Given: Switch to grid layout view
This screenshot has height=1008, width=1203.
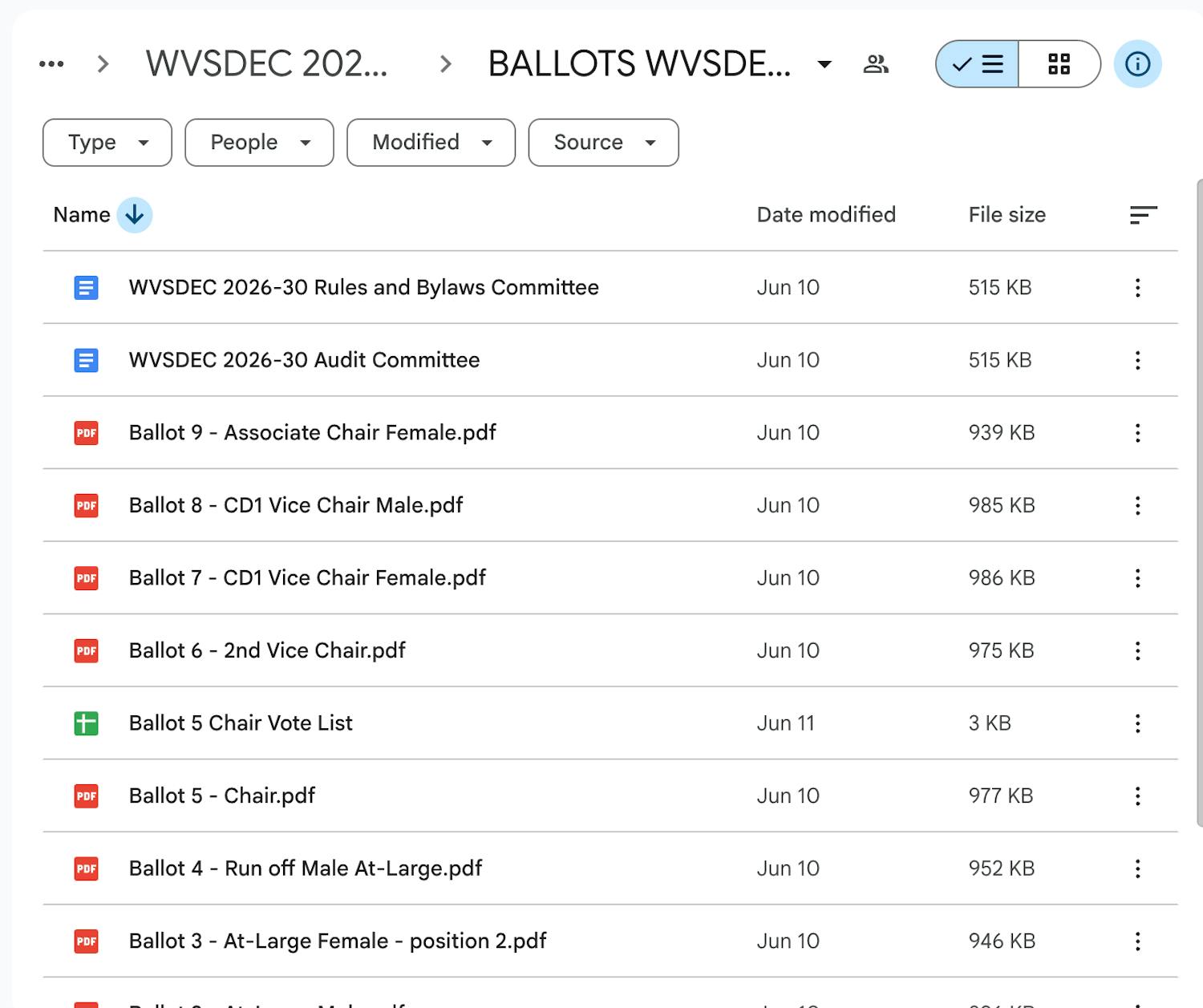Looking at the screenshot, I should (x=1059, y=64).
